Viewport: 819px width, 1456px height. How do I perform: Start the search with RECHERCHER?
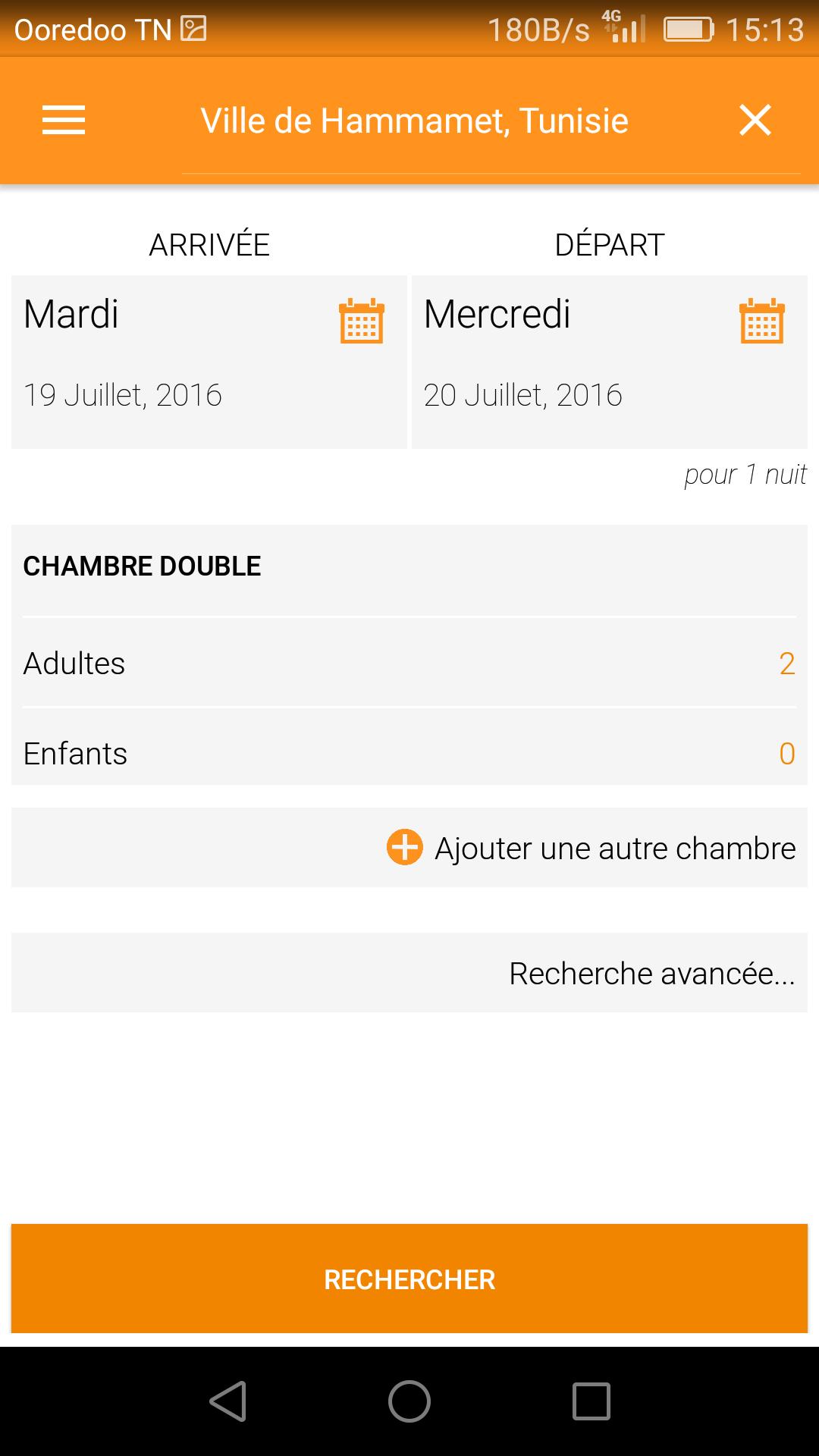pyautogui.click(x=409, y=1279)
